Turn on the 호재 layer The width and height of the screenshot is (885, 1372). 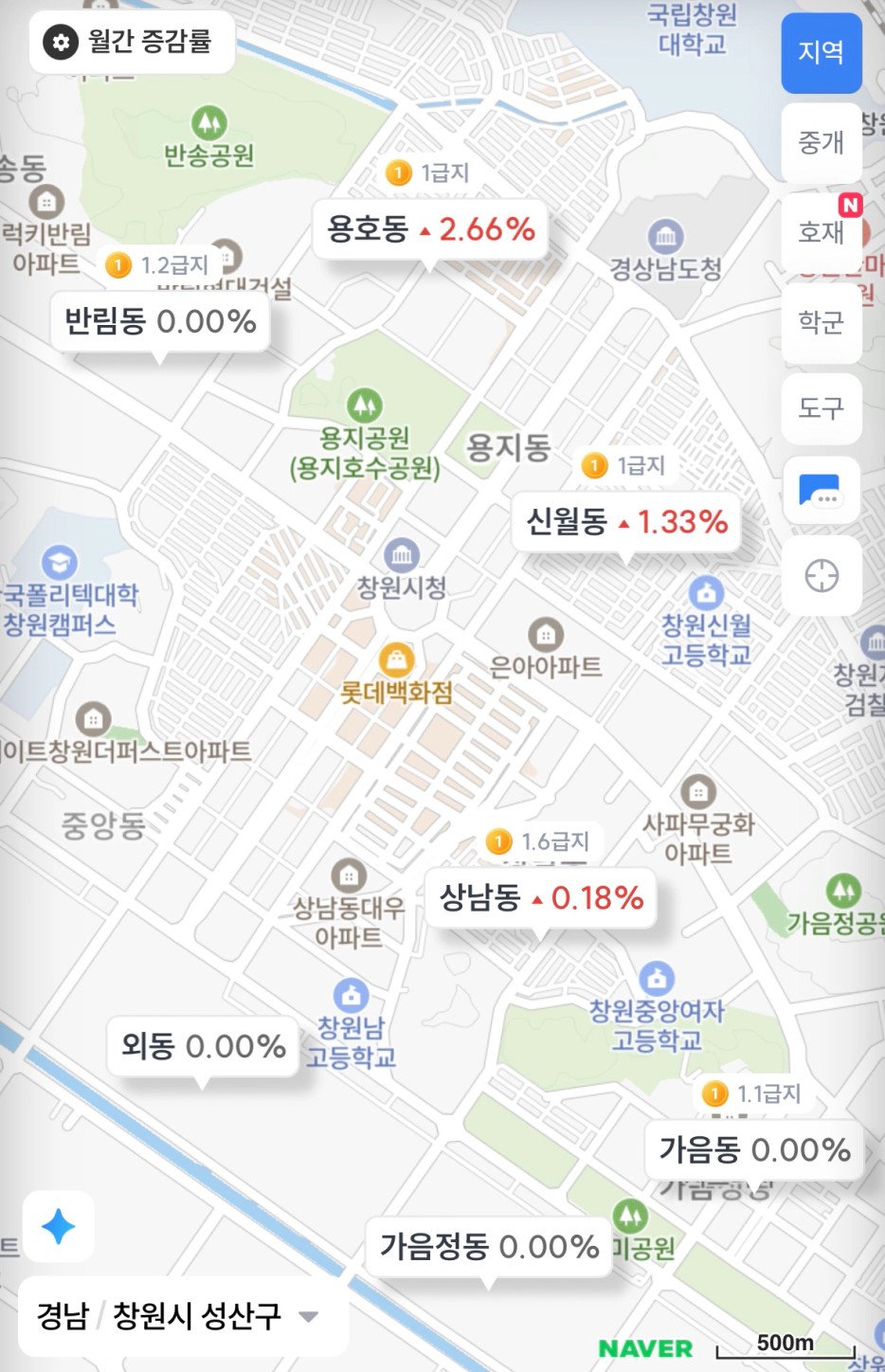[x=821, y=232]
